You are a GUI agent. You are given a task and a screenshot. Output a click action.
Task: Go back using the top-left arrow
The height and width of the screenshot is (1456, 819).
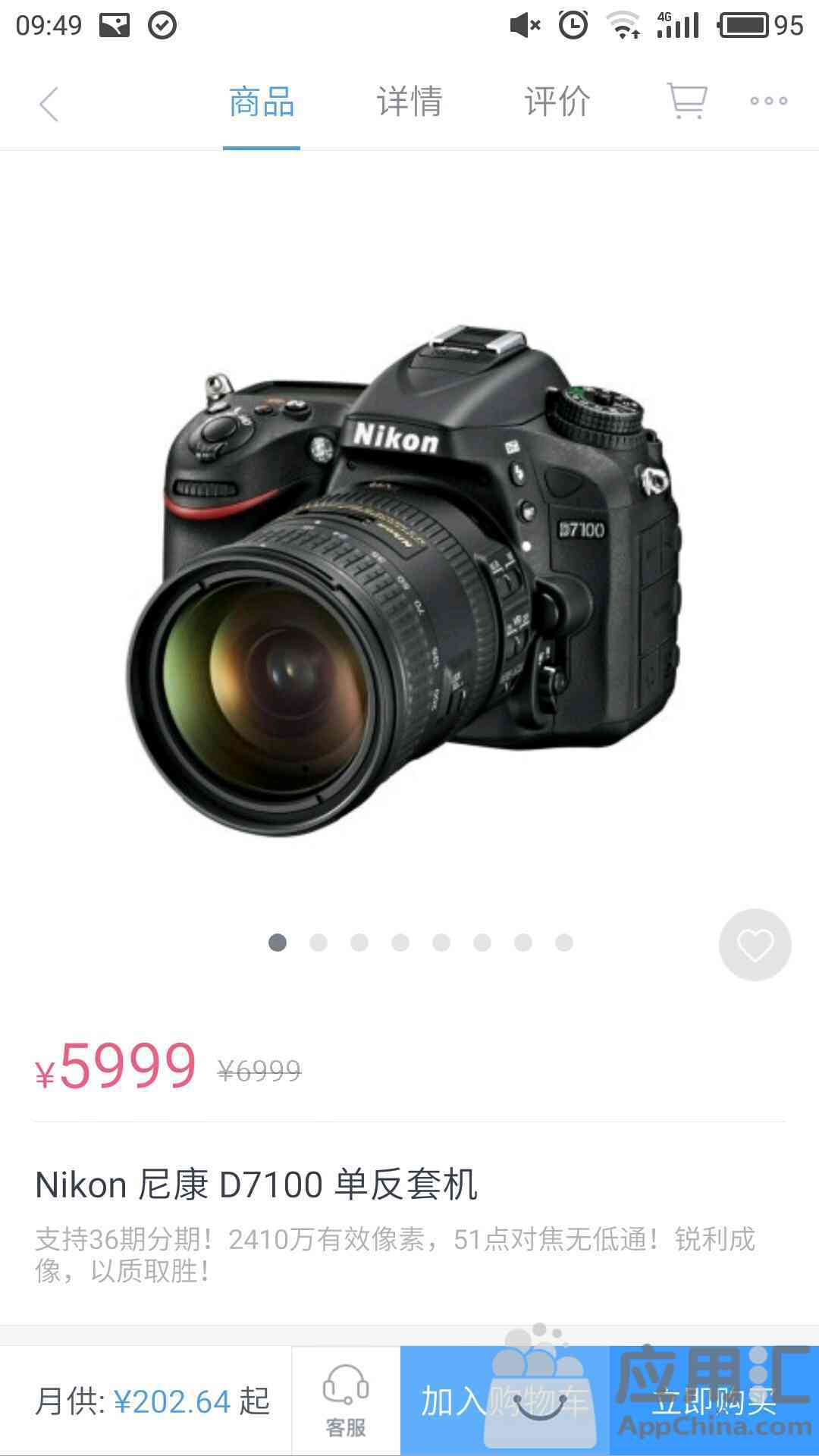tap(49, 104)
